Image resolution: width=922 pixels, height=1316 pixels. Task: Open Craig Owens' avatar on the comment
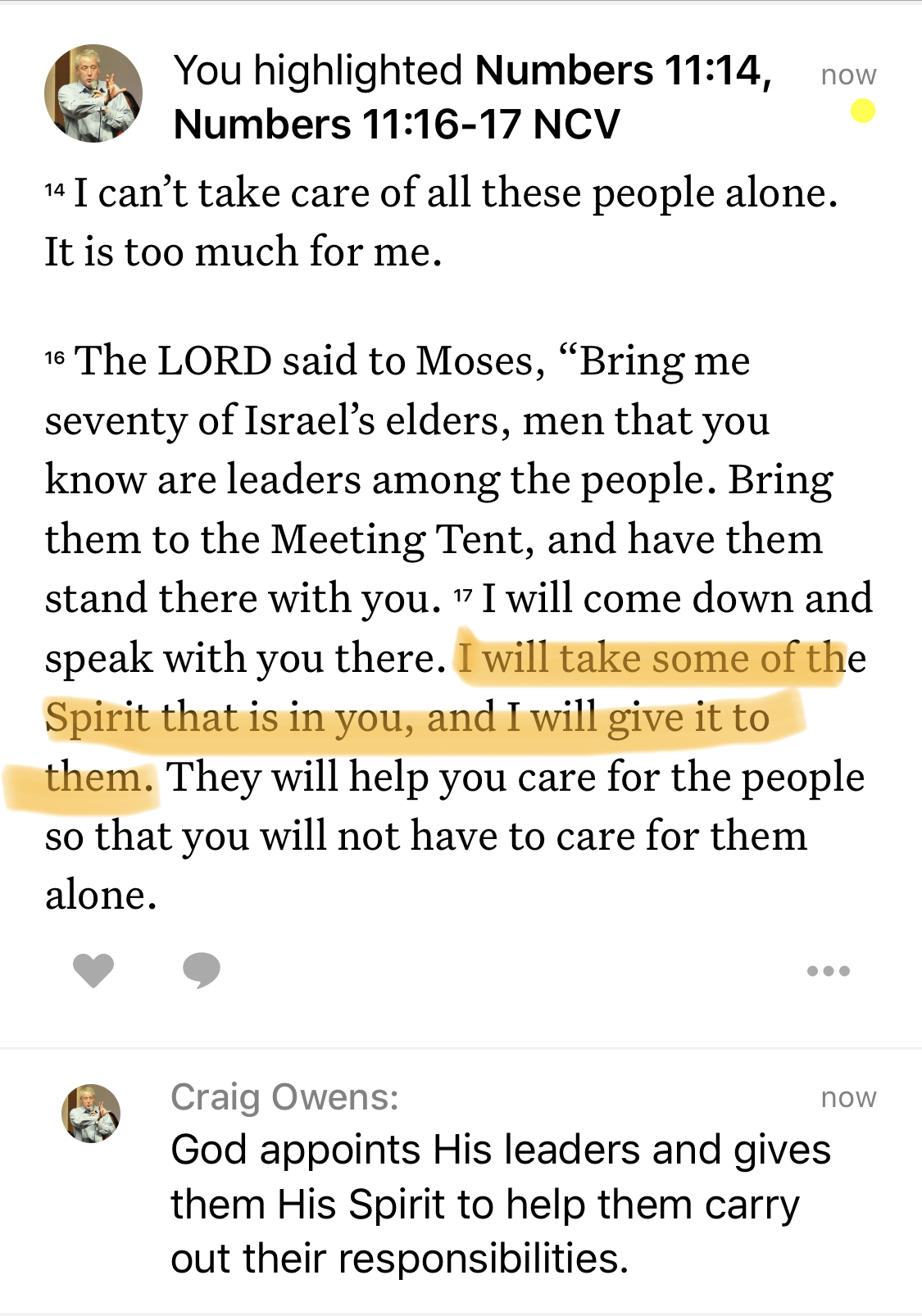pyautogui.click(x=92, y=1113)
